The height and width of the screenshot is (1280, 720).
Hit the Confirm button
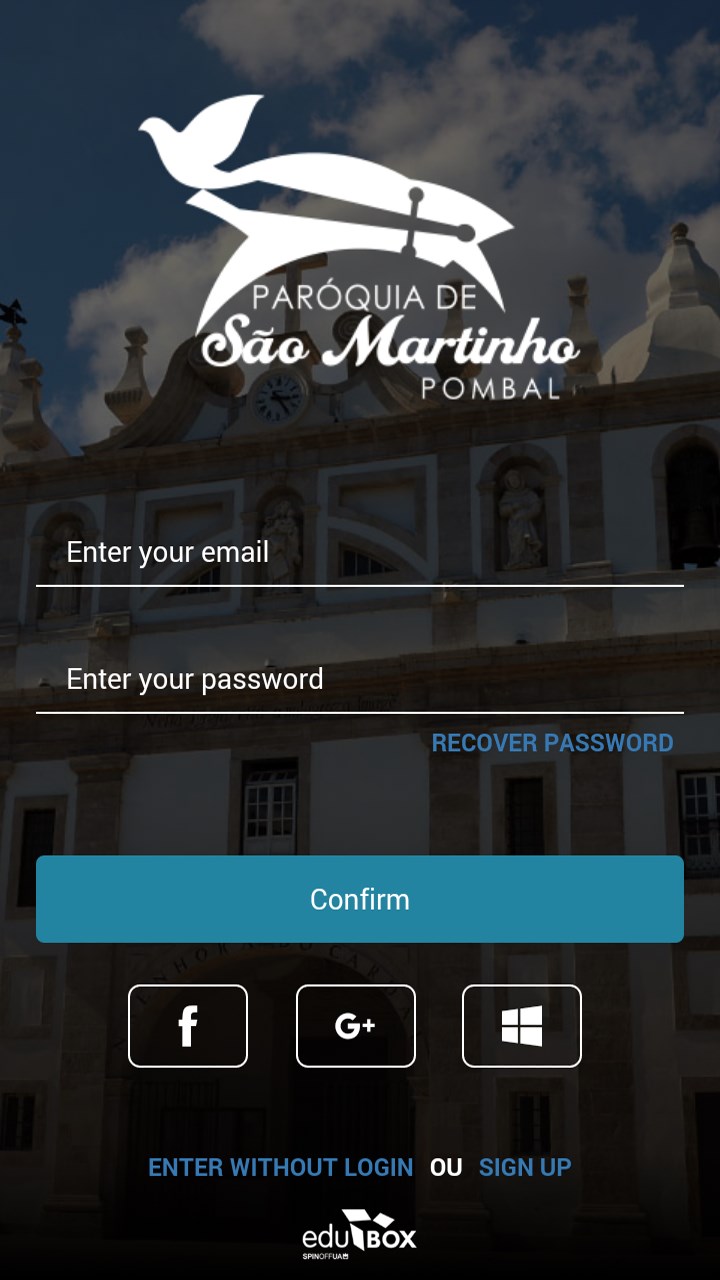pyautogui.click(x=360, y=899)
